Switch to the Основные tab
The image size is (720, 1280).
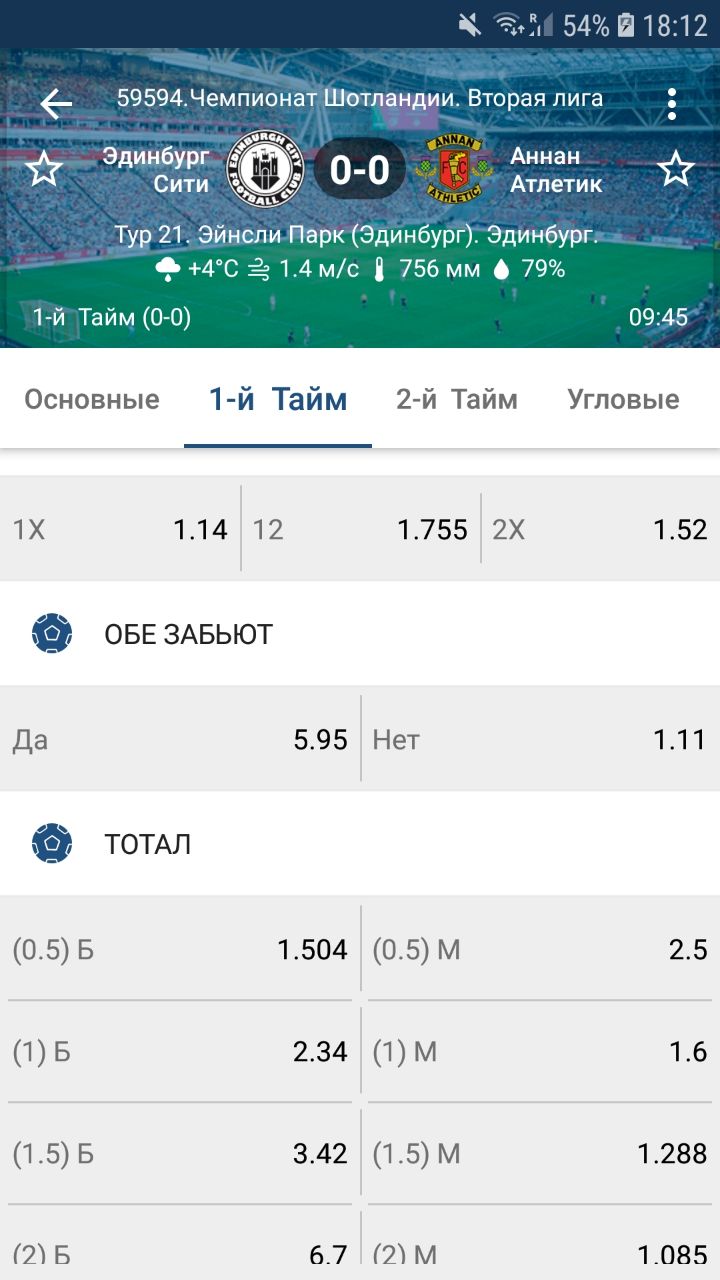[92, 399]
